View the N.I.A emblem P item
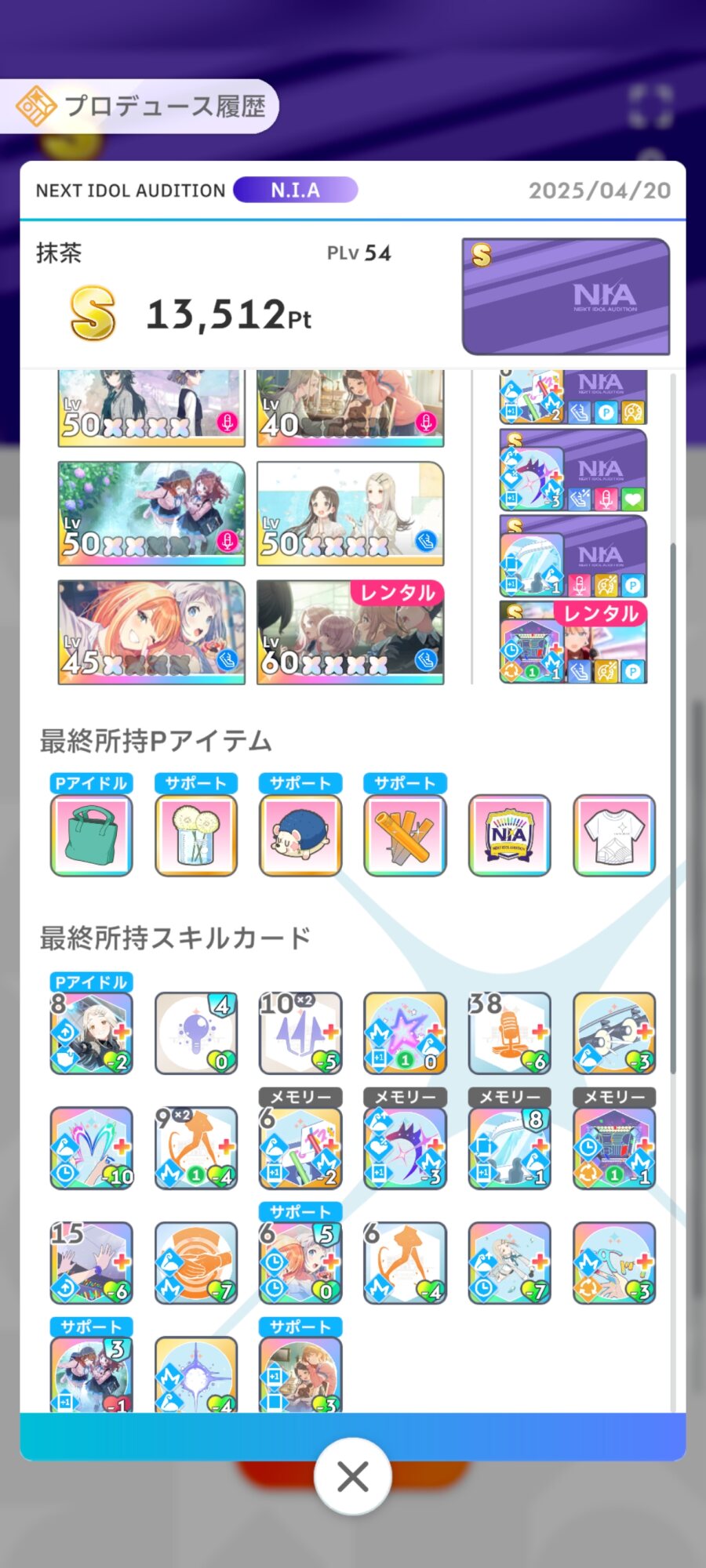Screen dimensions: 706x1568 coord(509,835)
